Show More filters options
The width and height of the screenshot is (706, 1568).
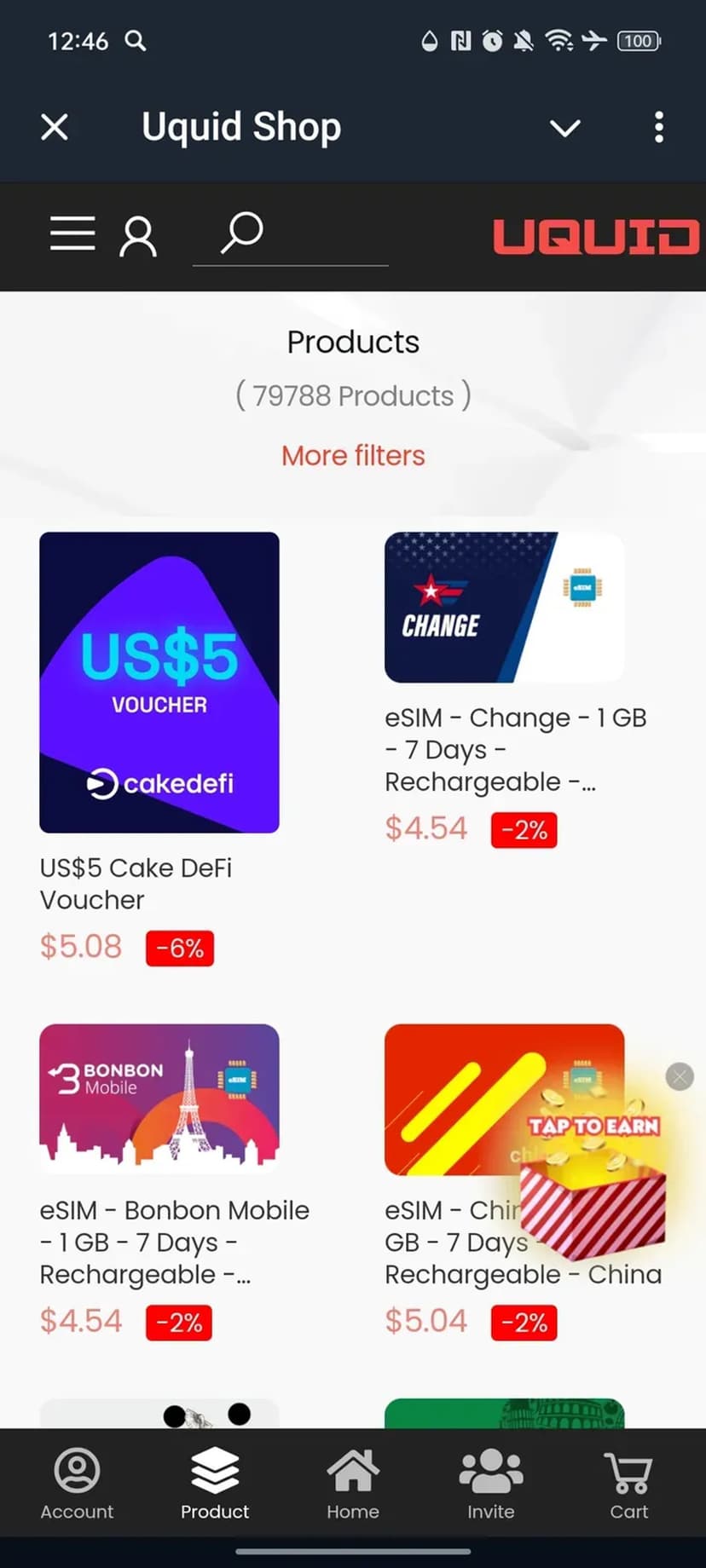coord(353,456)
